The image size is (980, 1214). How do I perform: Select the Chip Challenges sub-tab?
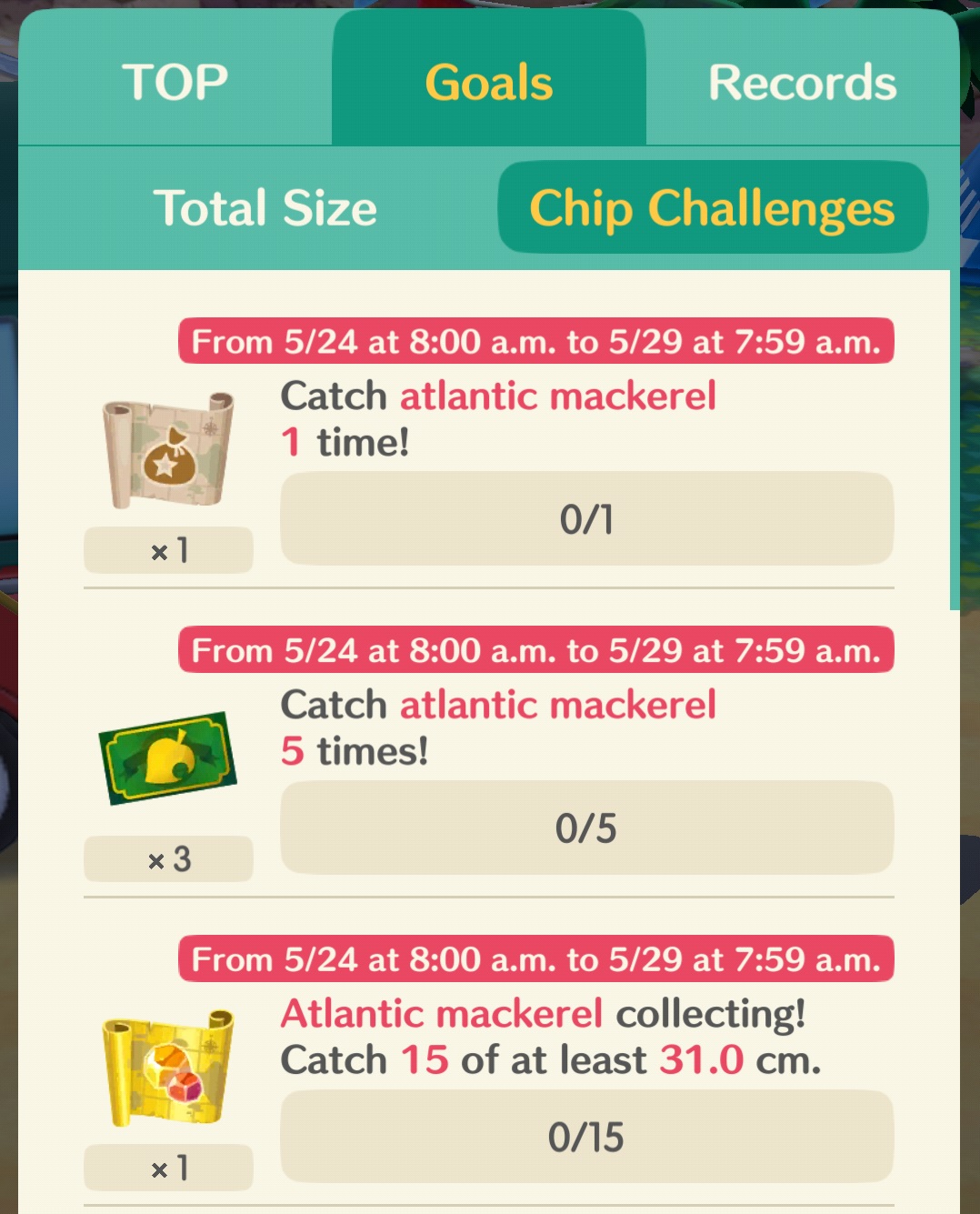coord(712,207)
